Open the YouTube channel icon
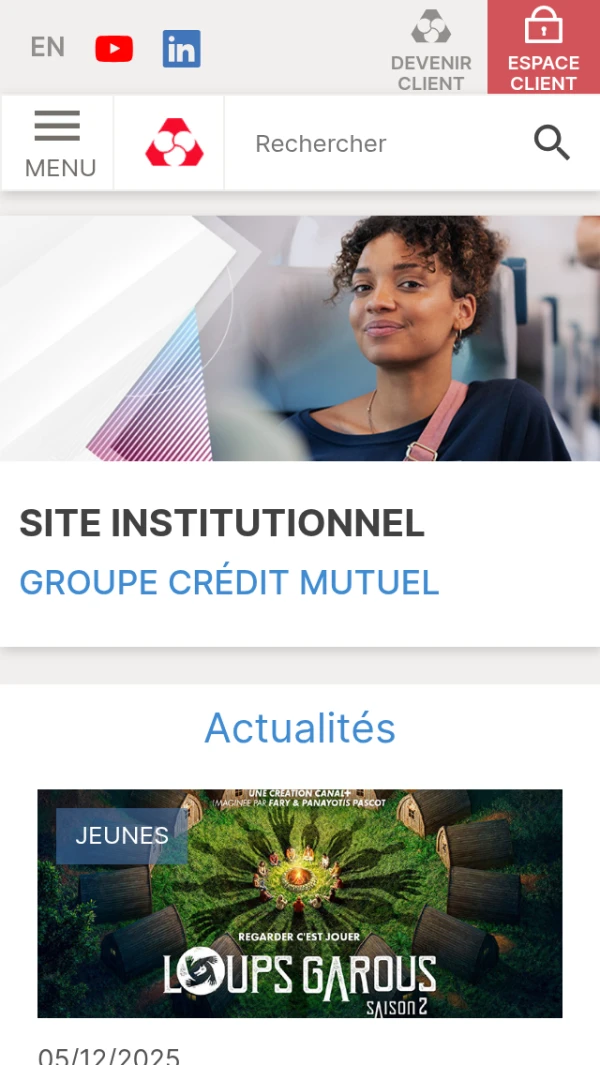Screen dimensions: 600x1065 tap(114, 48)
